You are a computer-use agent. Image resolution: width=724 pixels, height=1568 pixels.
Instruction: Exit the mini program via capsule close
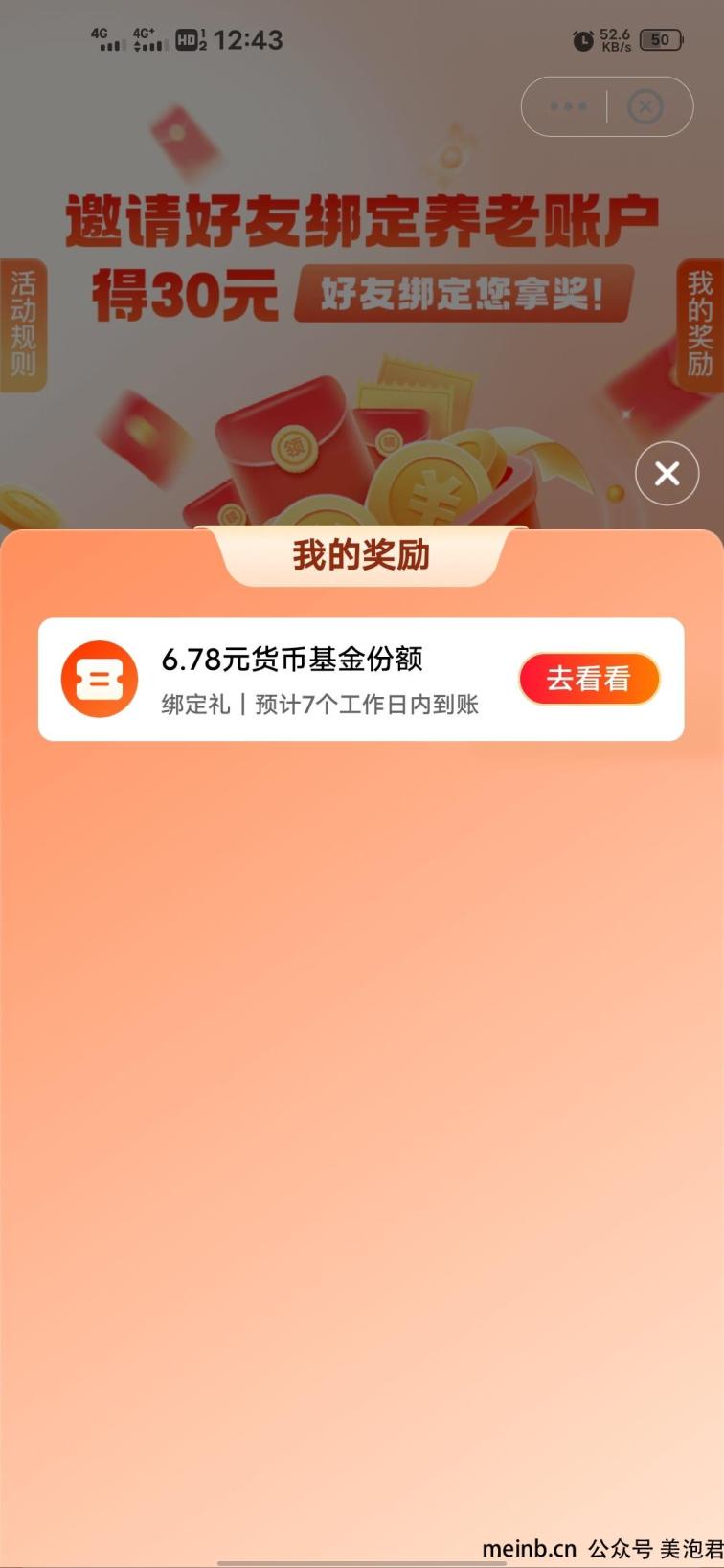[645, 106]
